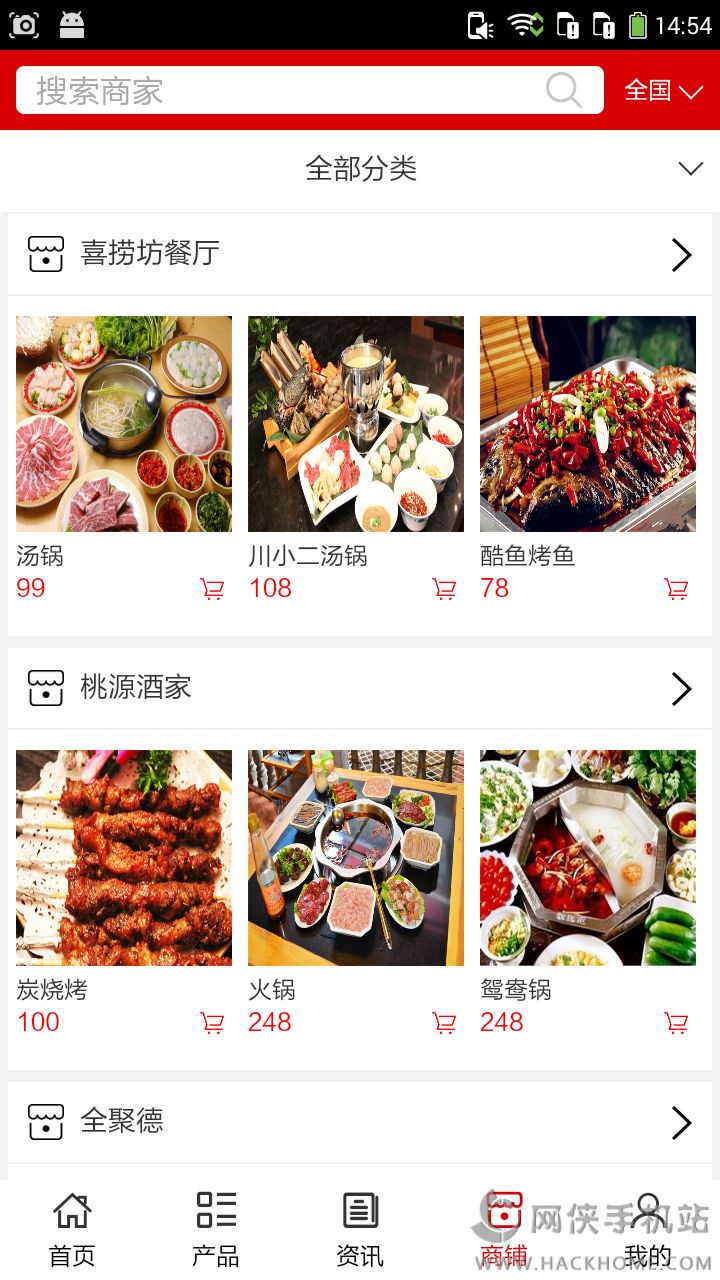View the 炭烧烤 product image
Image resolution: width=720 pixels, height=1280 pixels.
124,858
